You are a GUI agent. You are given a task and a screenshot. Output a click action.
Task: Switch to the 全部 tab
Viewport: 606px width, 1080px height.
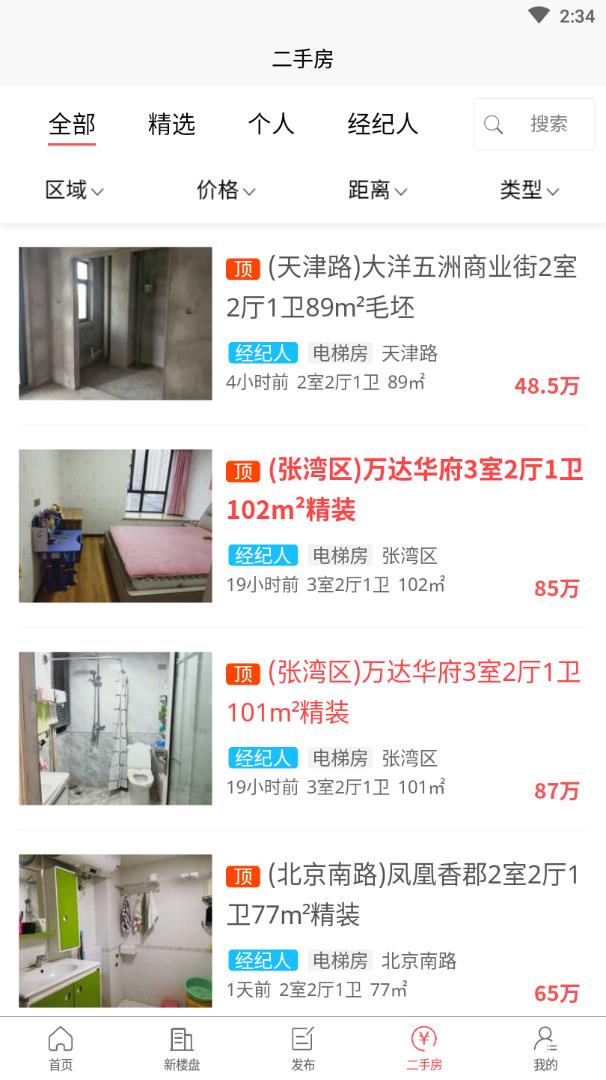[x=72, y=125]
